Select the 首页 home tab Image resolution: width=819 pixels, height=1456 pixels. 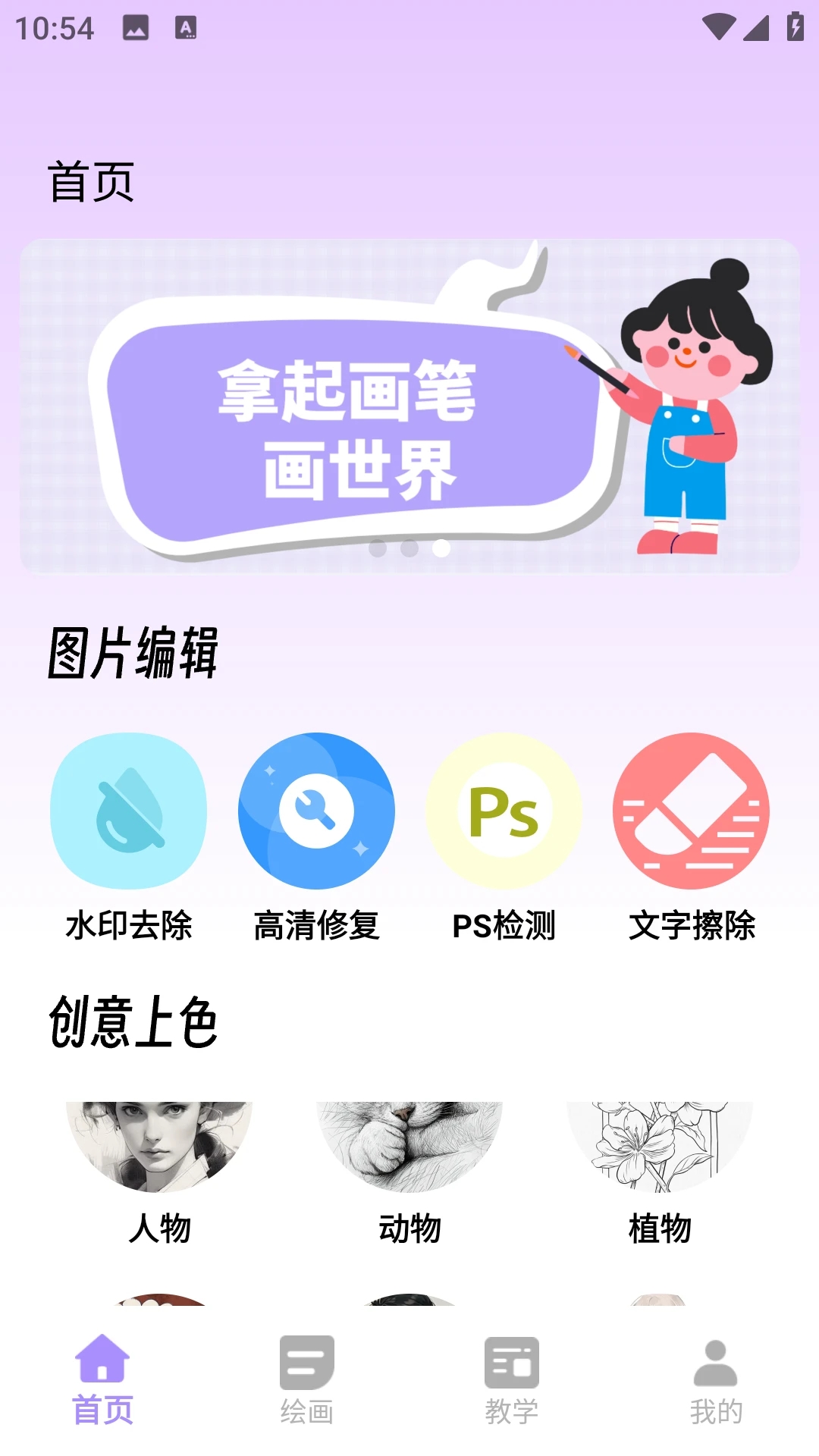tap(102, 1380)
